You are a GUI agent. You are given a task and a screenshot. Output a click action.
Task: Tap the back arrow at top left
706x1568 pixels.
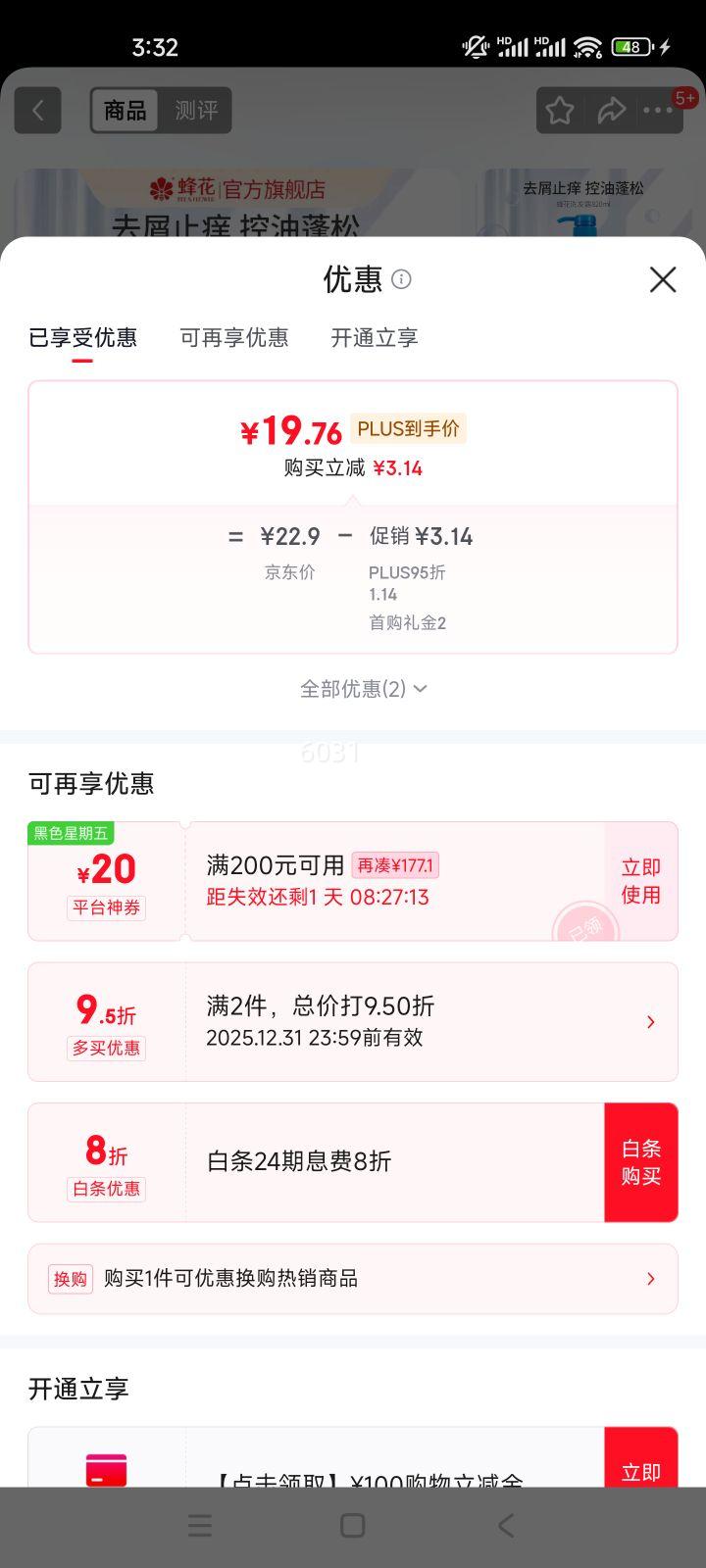[37, 110]
